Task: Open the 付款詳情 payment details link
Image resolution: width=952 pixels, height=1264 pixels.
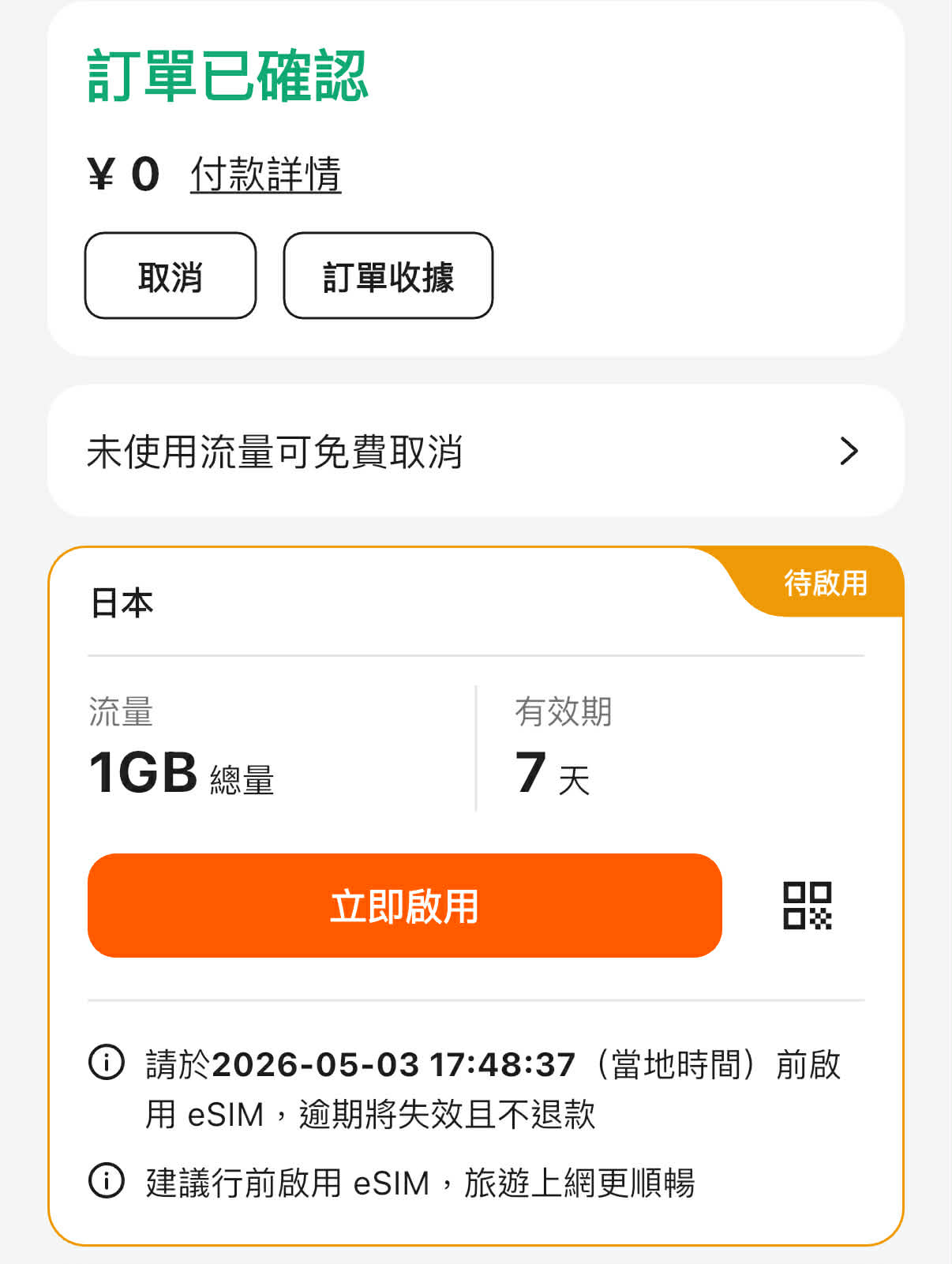Action: pyautogui.click(x=265, y=174)
